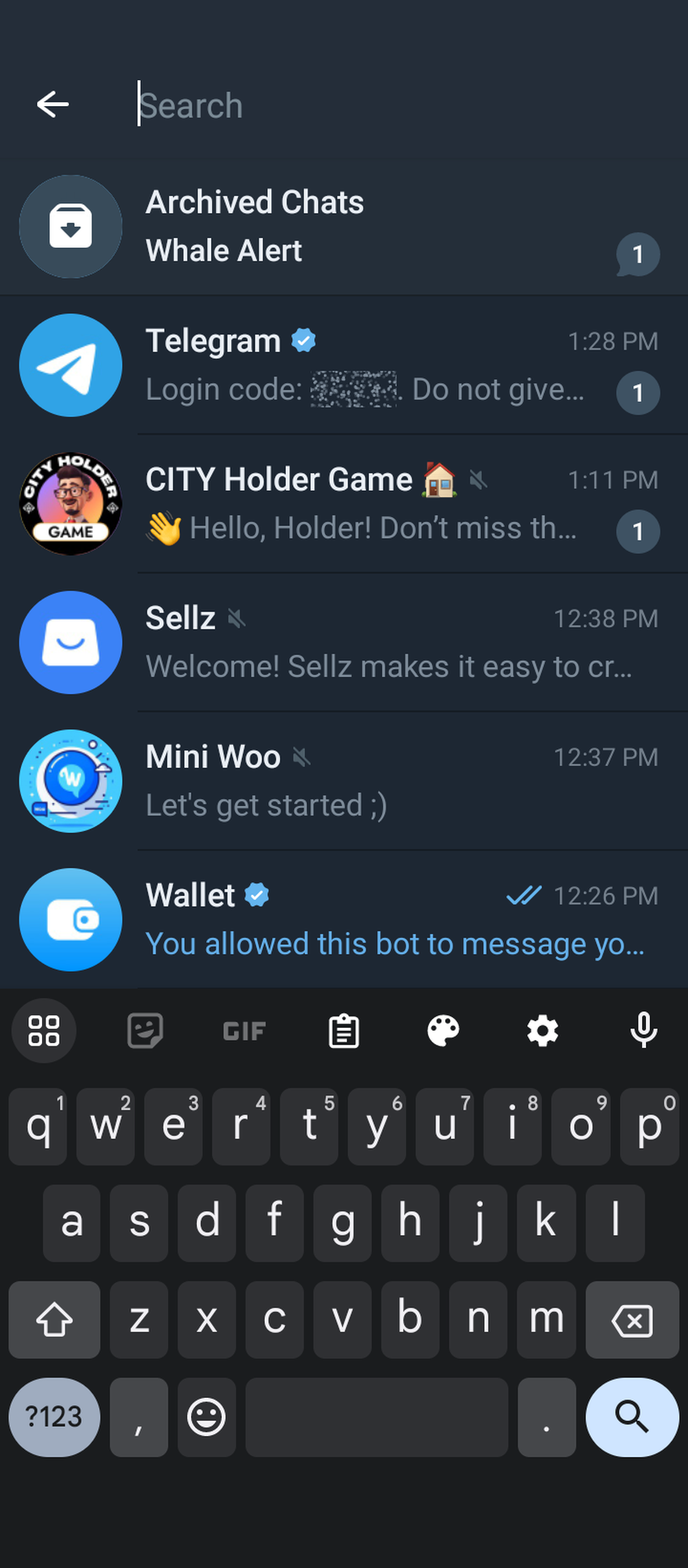Open the keyboard clipboard
Image resolution: width=688 pixels, height=1568 pixels.
click(344, 1031)
